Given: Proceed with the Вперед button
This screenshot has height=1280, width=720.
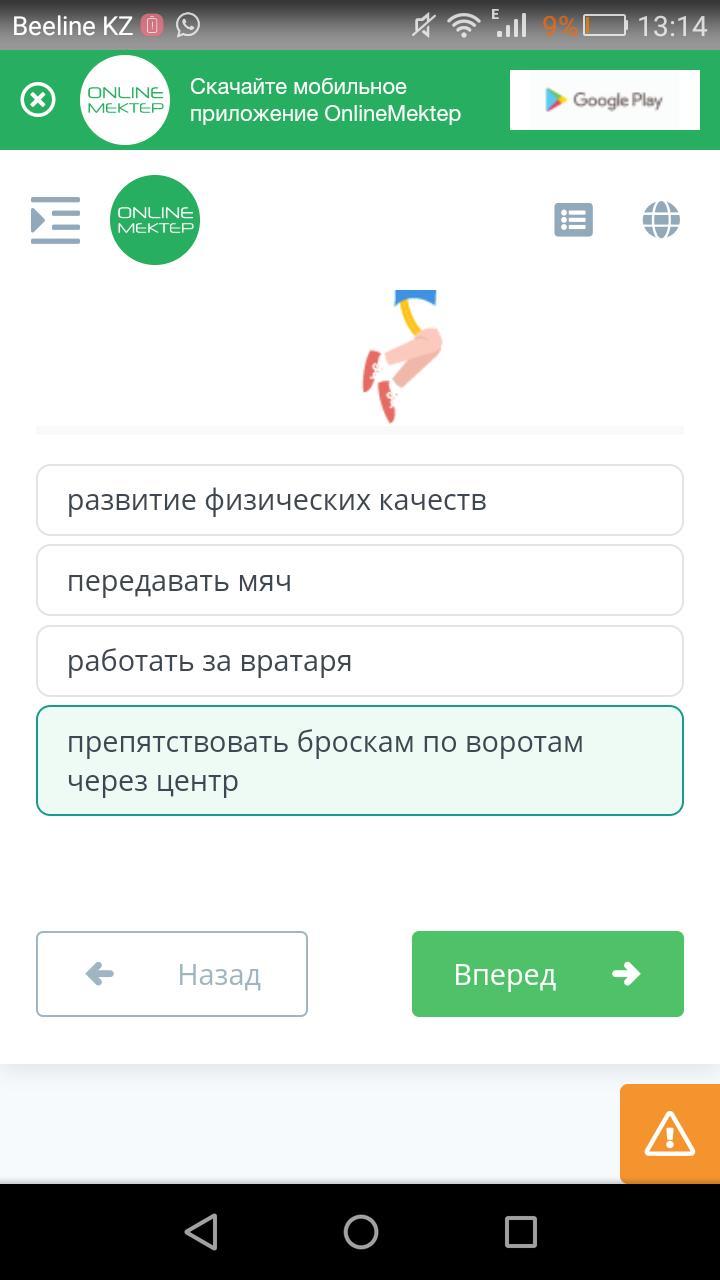Looking at the screenshot, I should point(548,974).
